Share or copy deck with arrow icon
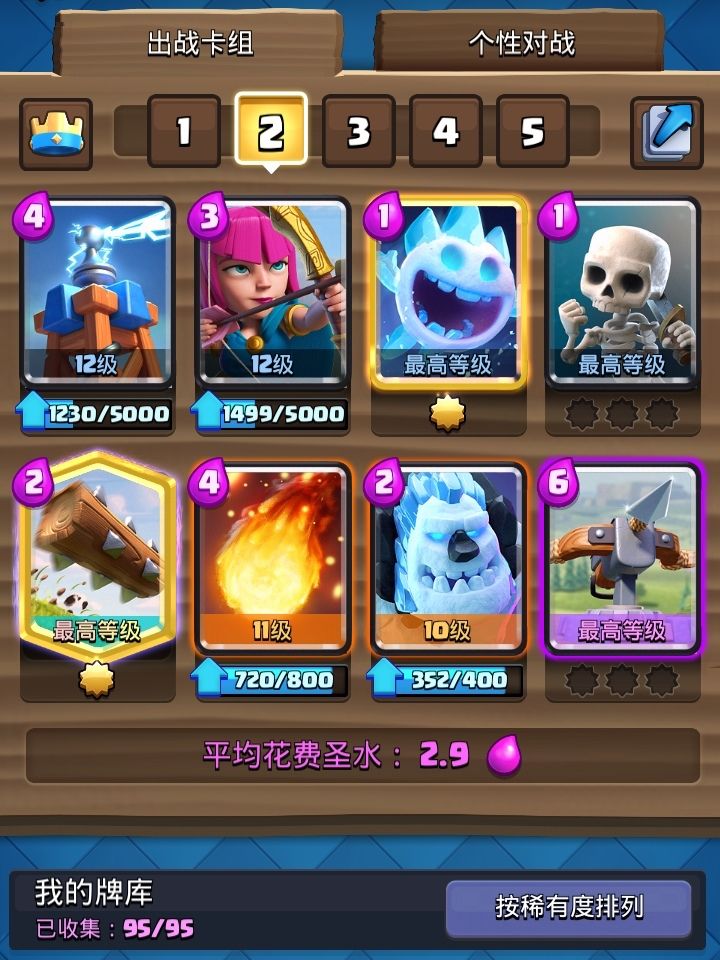This screenshot has width=720, height=960. [x=664, y=132]
